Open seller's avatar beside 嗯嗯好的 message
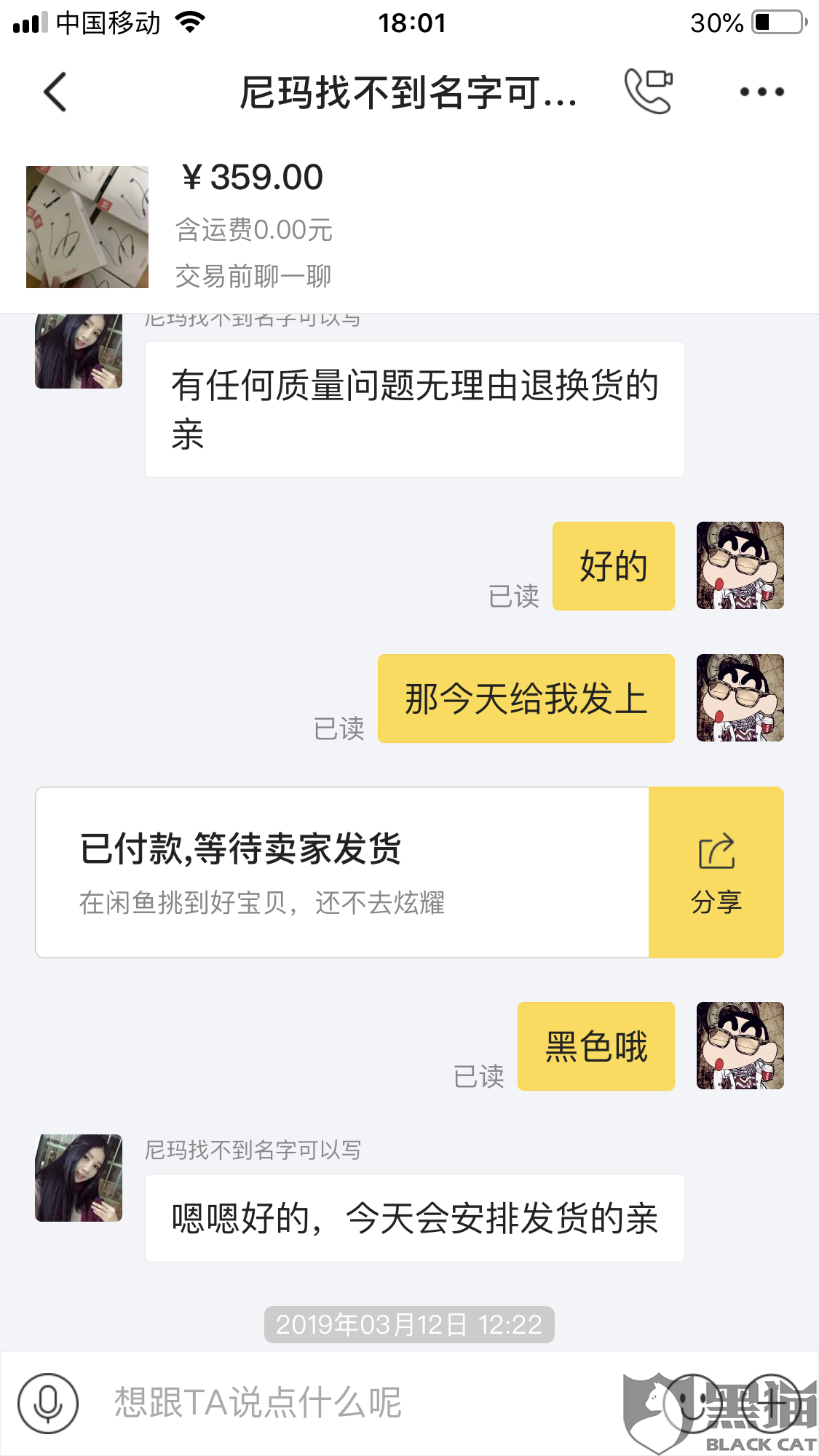 pyautogui.click(x=79, y=1177)
